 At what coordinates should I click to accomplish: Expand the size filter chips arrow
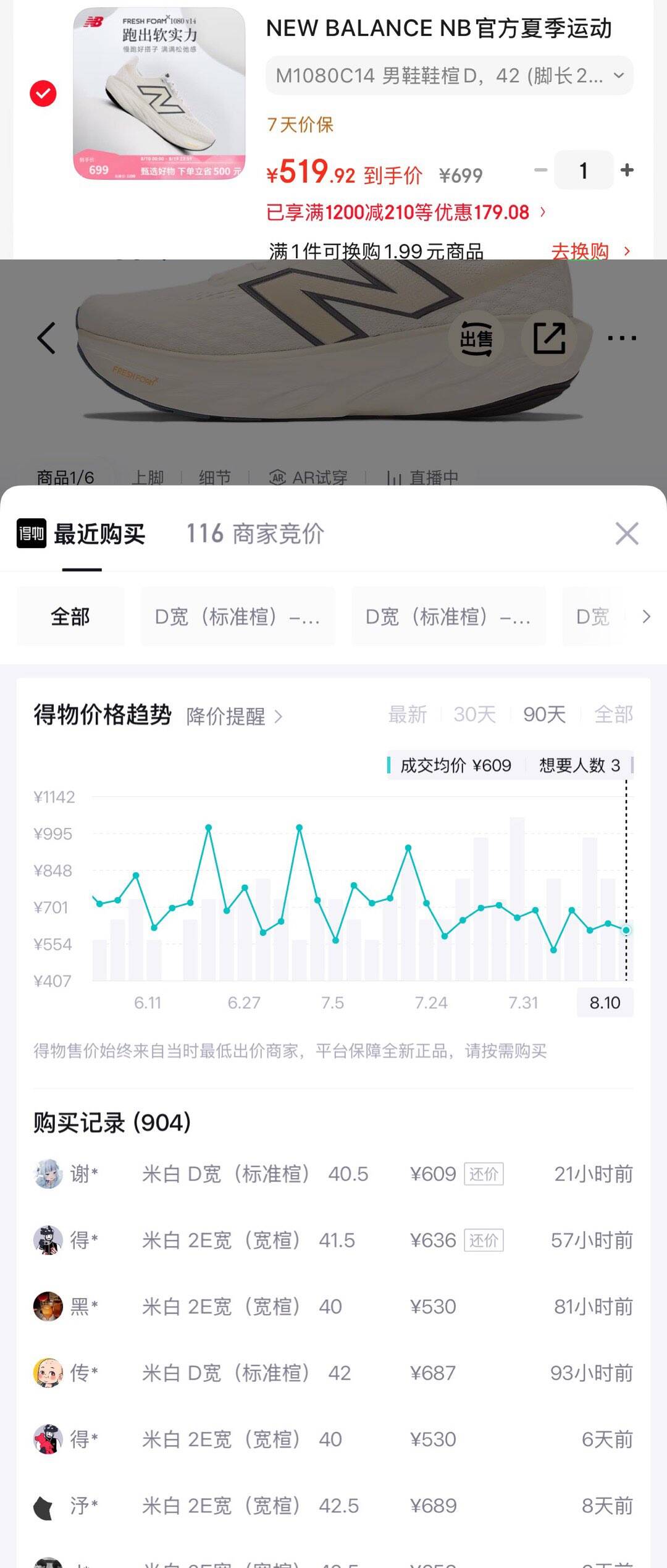tap(646, 617)
